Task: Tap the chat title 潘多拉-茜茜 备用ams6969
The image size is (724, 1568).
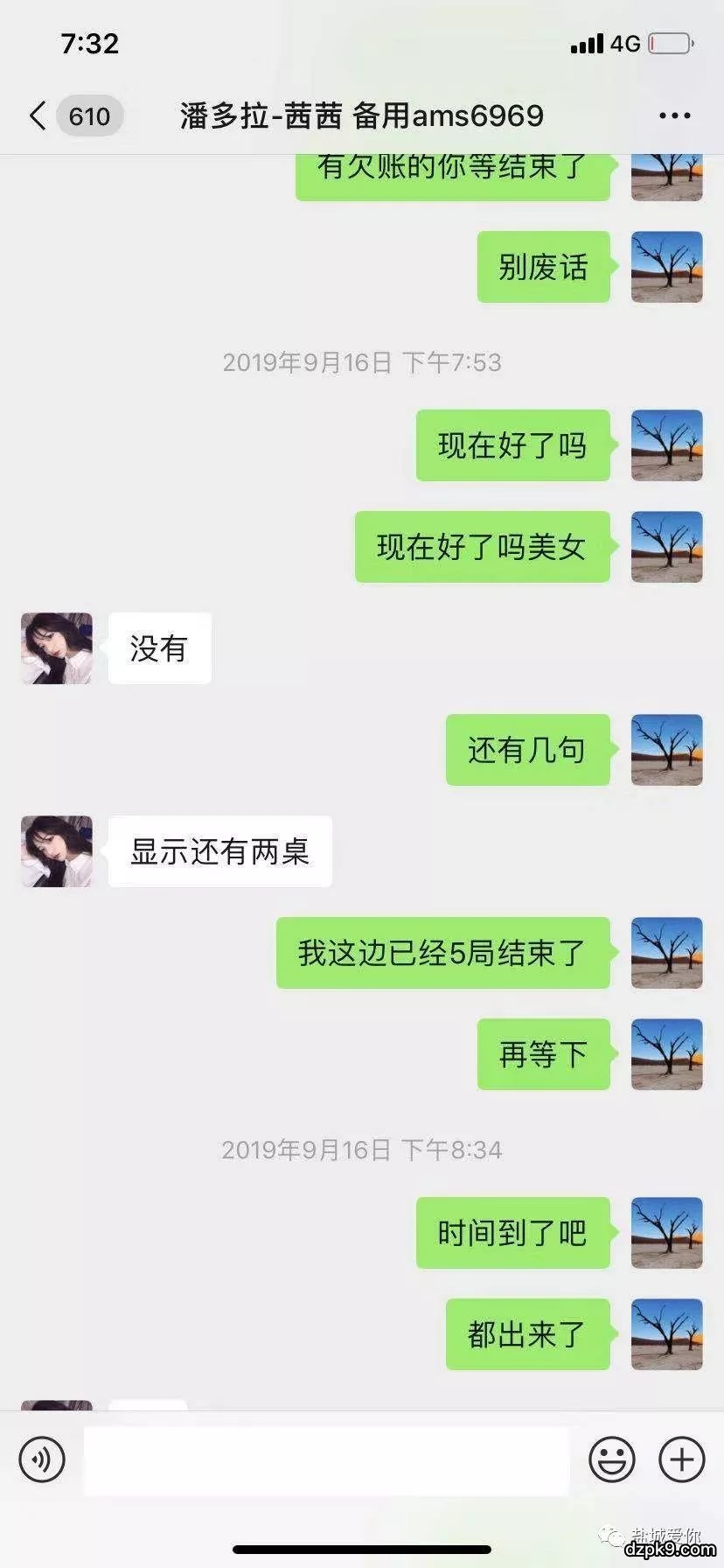Action: coord(362,115)
